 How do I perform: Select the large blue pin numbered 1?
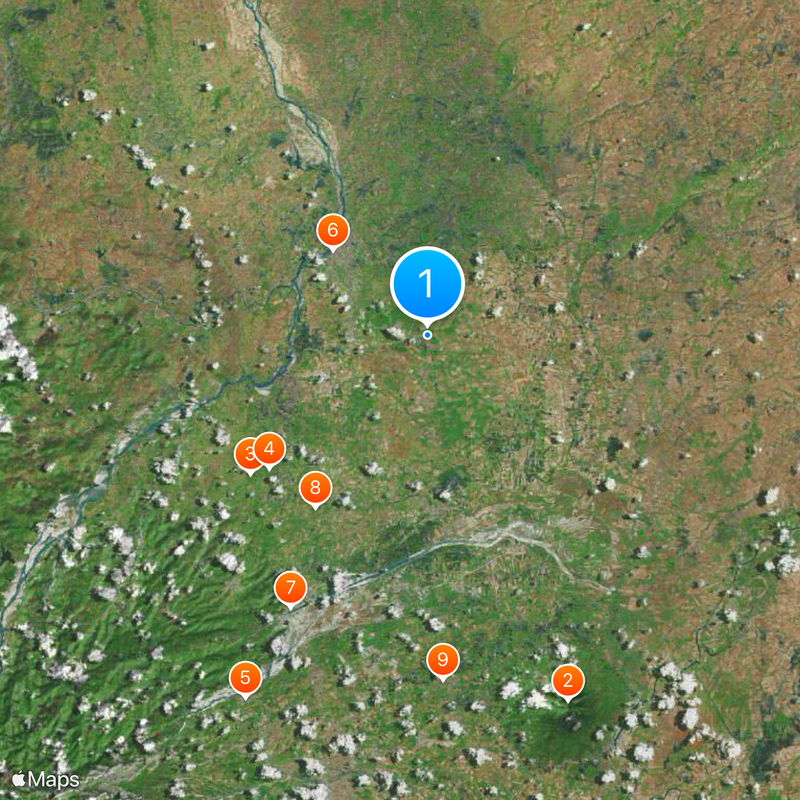[427, 284]
